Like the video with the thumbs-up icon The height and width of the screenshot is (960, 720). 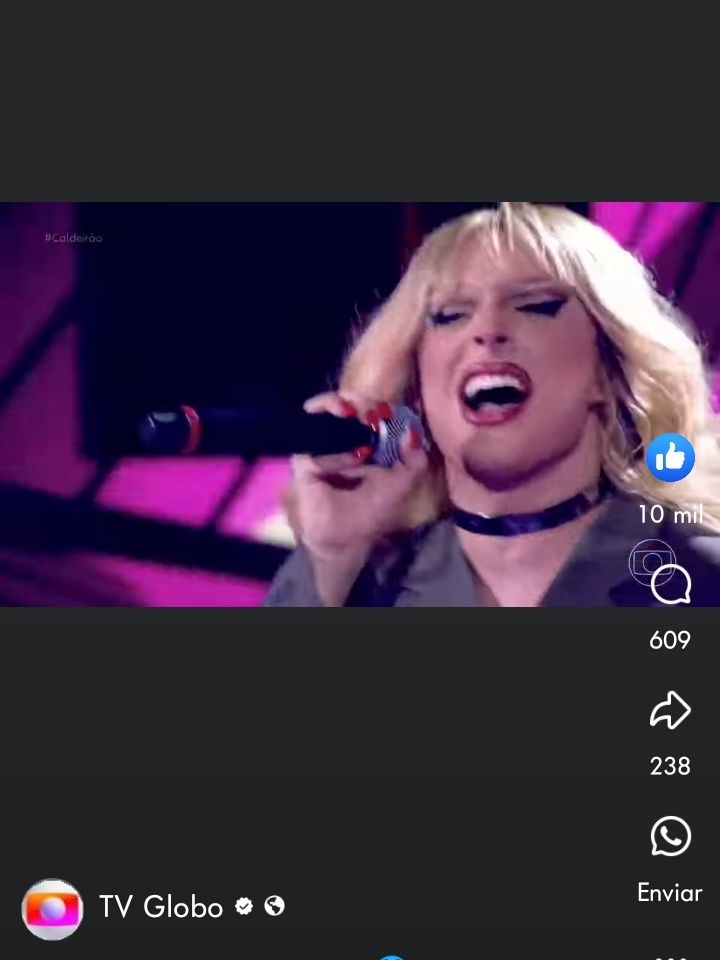click(670, 458)
